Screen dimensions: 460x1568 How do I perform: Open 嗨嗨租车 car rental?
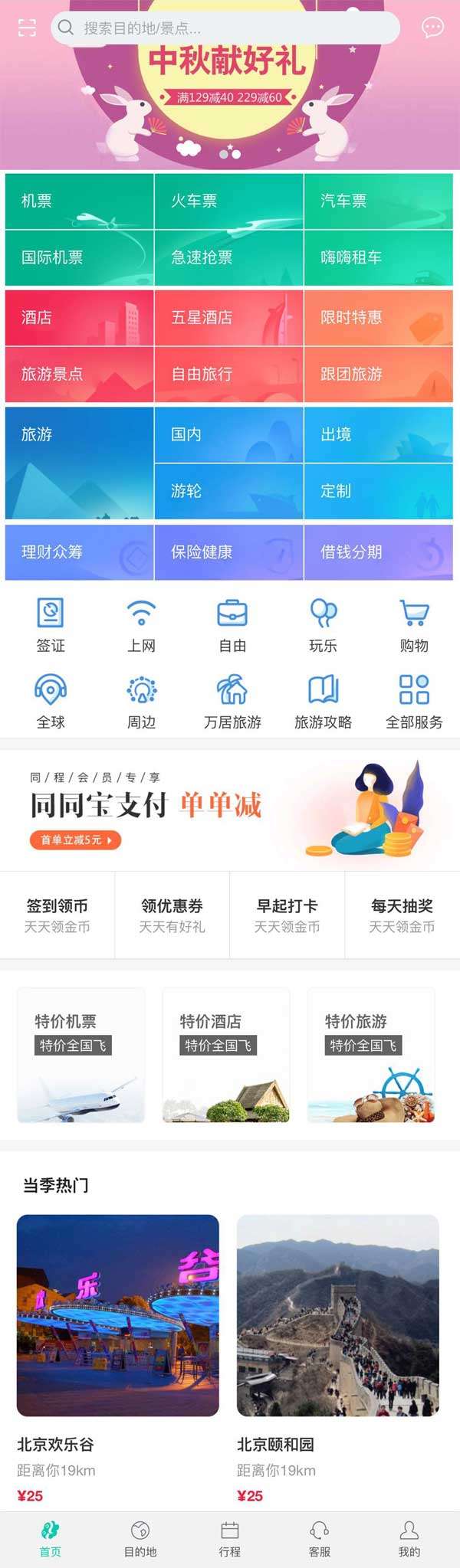point(378,258)
